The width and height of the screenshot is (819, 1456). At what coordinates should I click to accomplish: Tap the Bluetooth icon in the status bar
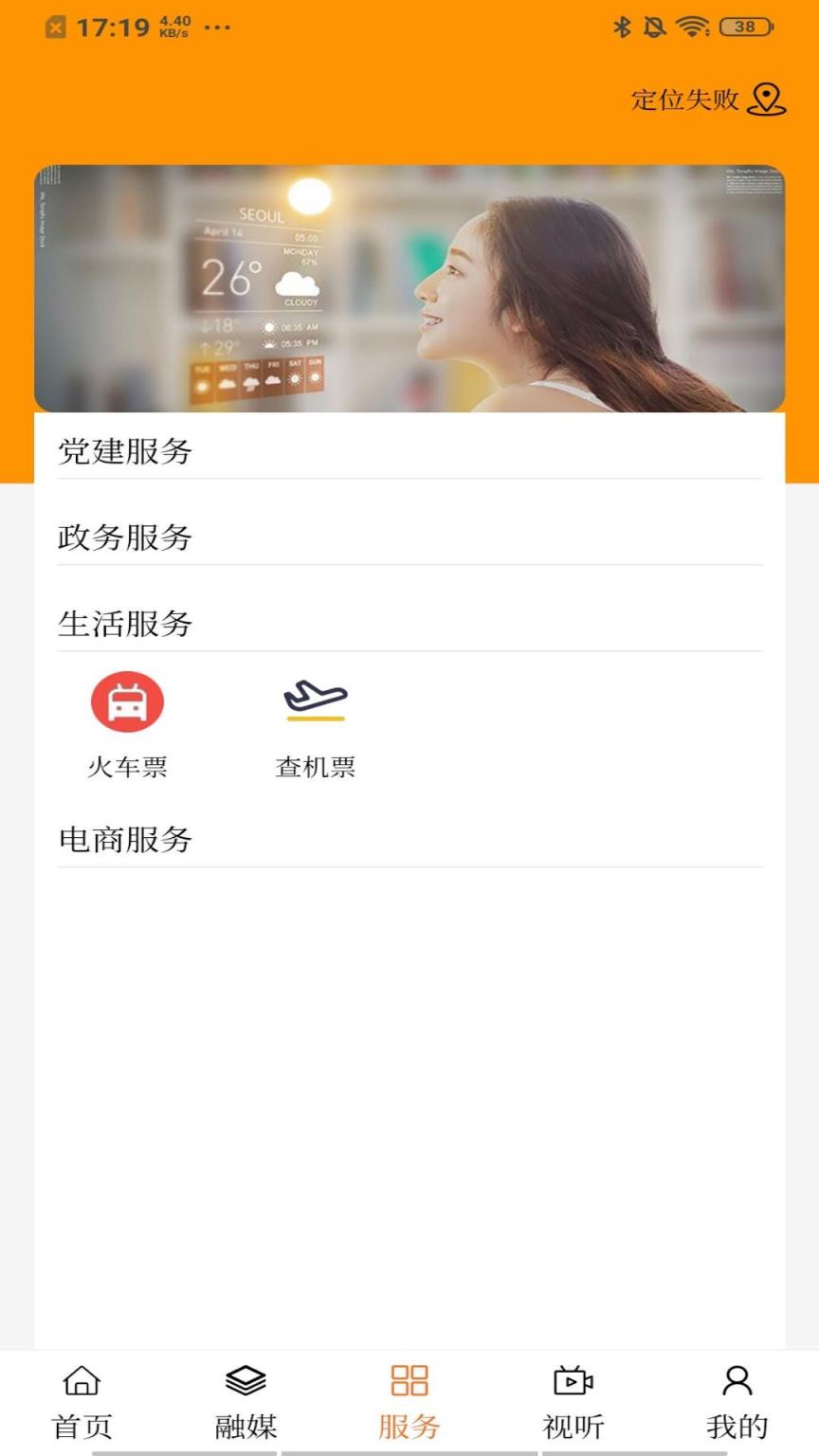(x=625, y=28)
